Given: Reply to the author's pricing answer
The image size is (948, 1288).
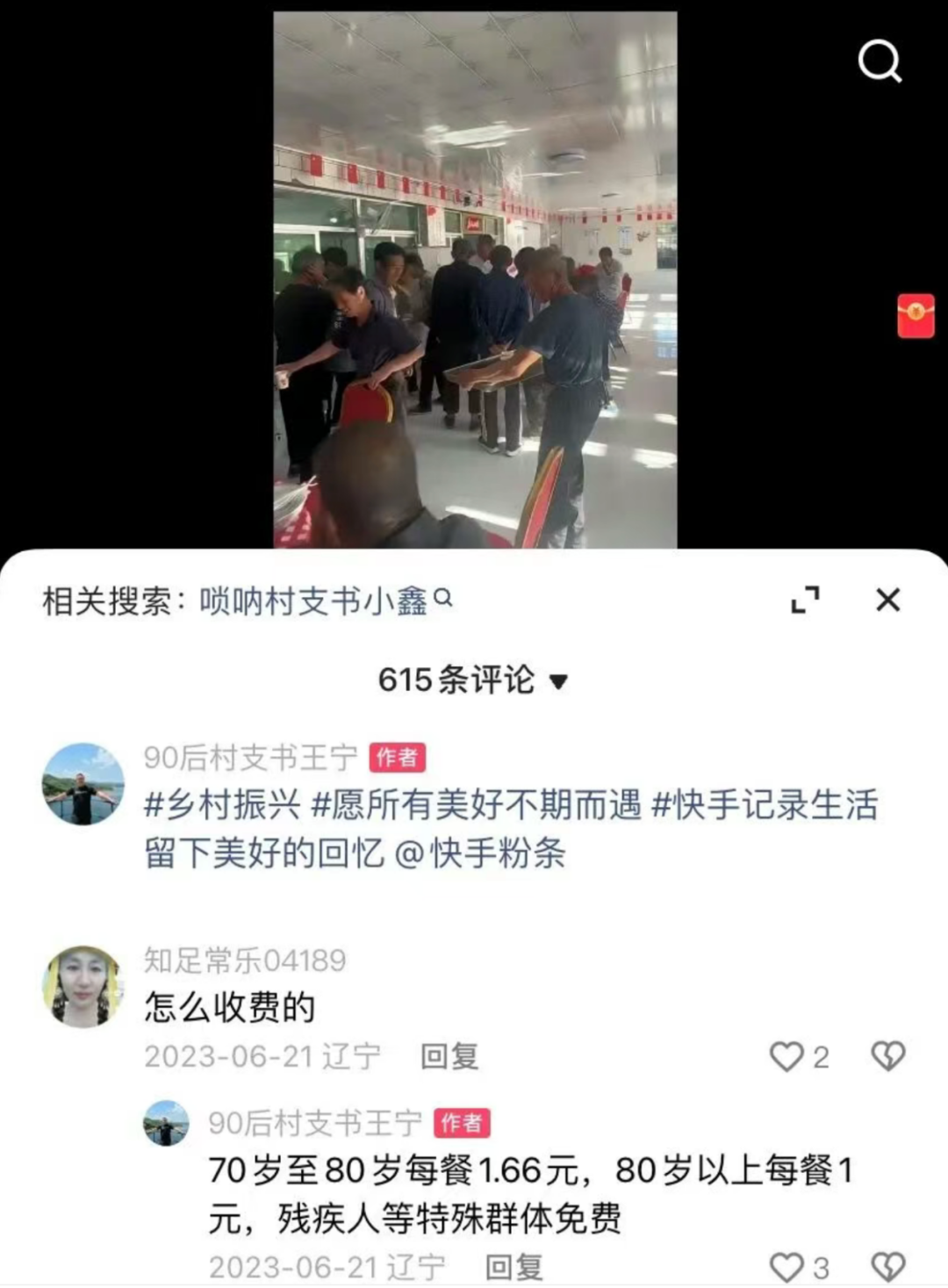Looking at the screenshot, I should [x=514, y=1267].
